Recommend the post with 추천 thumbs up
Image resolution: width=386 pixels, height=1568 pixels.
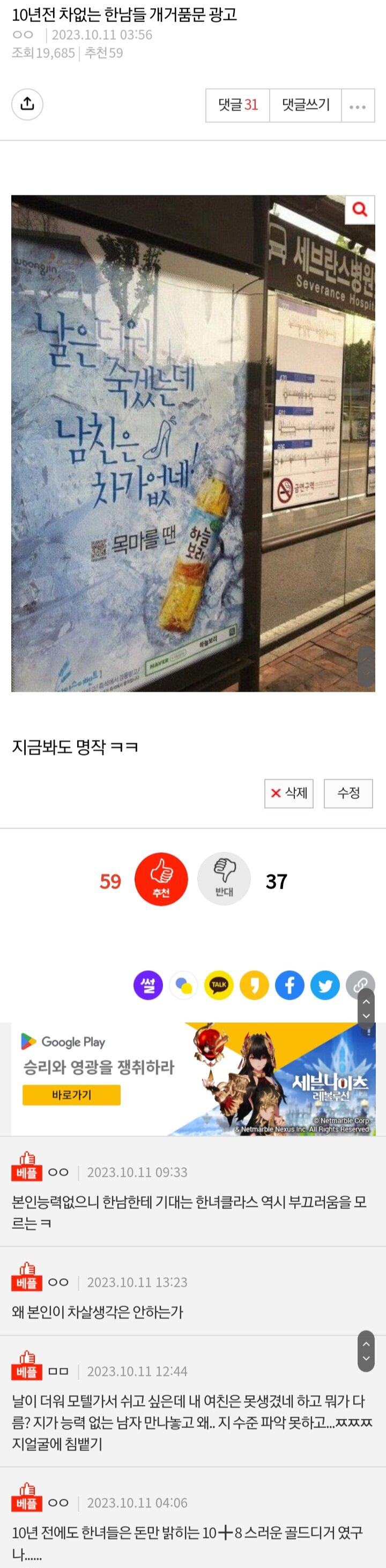point(161,879)
